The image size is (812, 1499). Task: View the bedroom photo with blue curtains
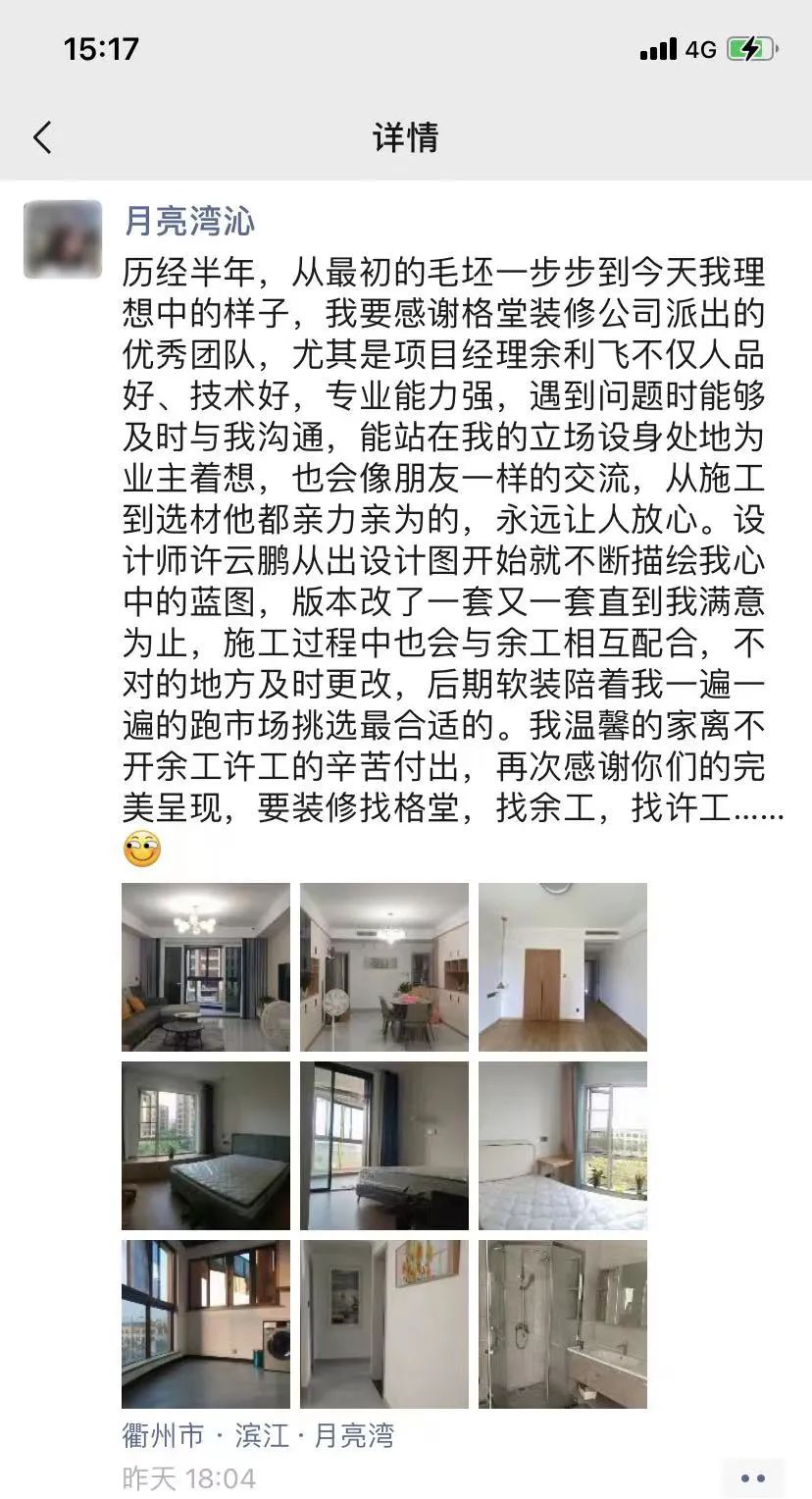pos(384,1146)
